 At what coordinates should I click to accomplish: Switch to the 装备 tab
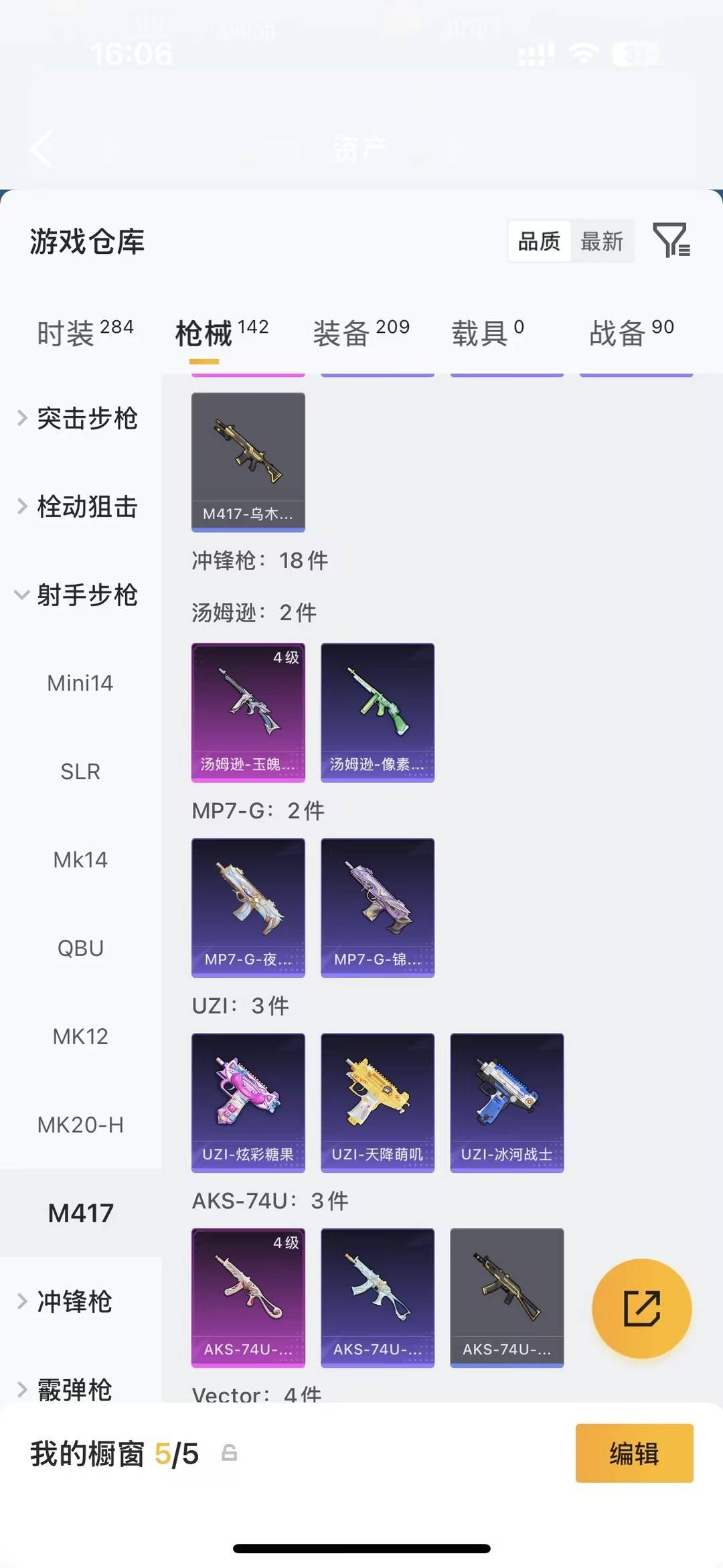click(x=361, y=332)
